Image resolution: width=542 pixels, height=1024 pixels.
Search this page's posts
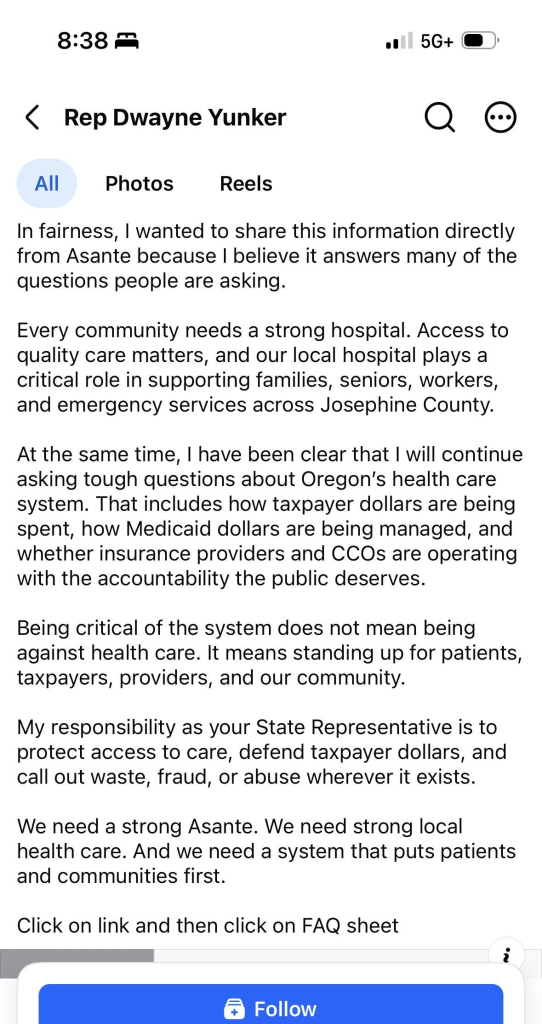click(440, 118)
